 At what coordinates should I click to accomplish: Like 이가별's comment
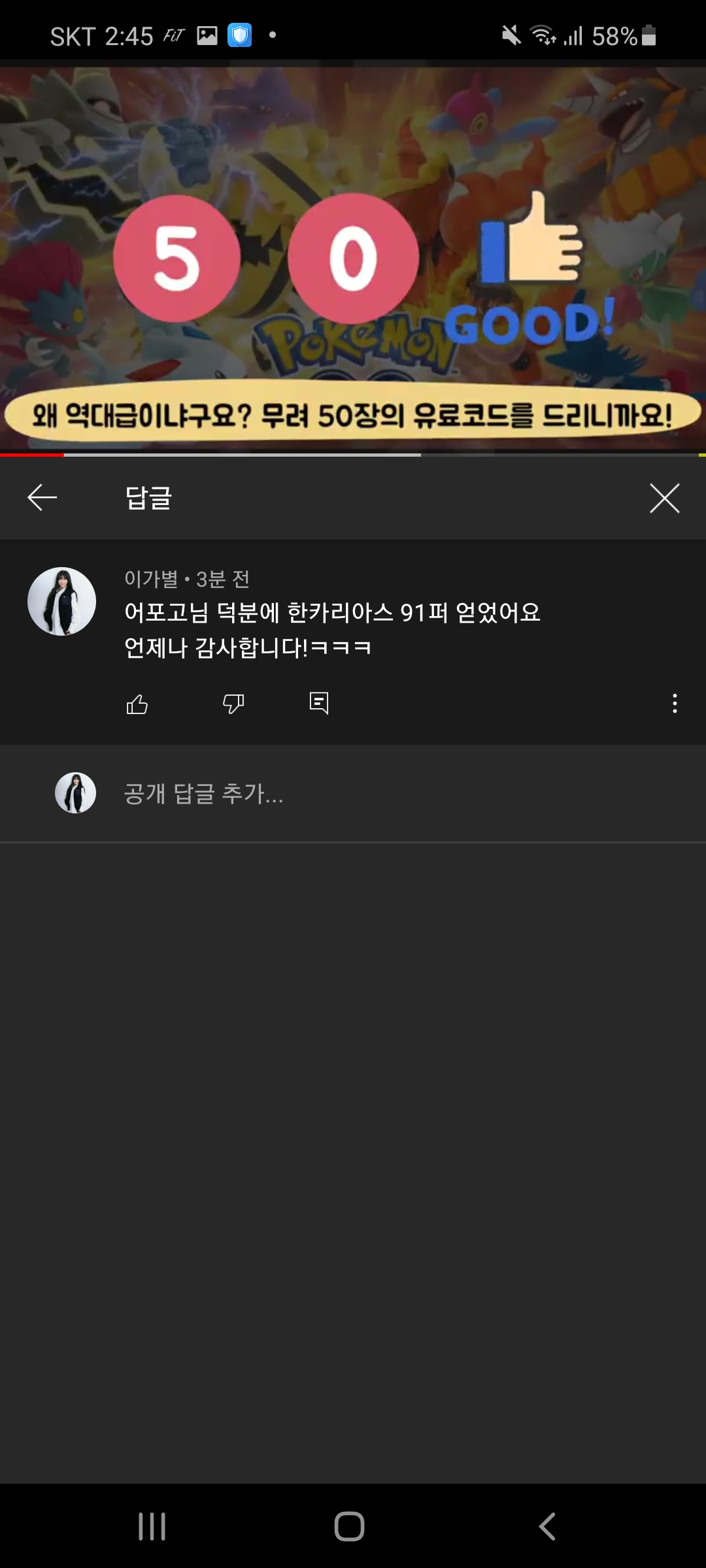pos(137,704)
